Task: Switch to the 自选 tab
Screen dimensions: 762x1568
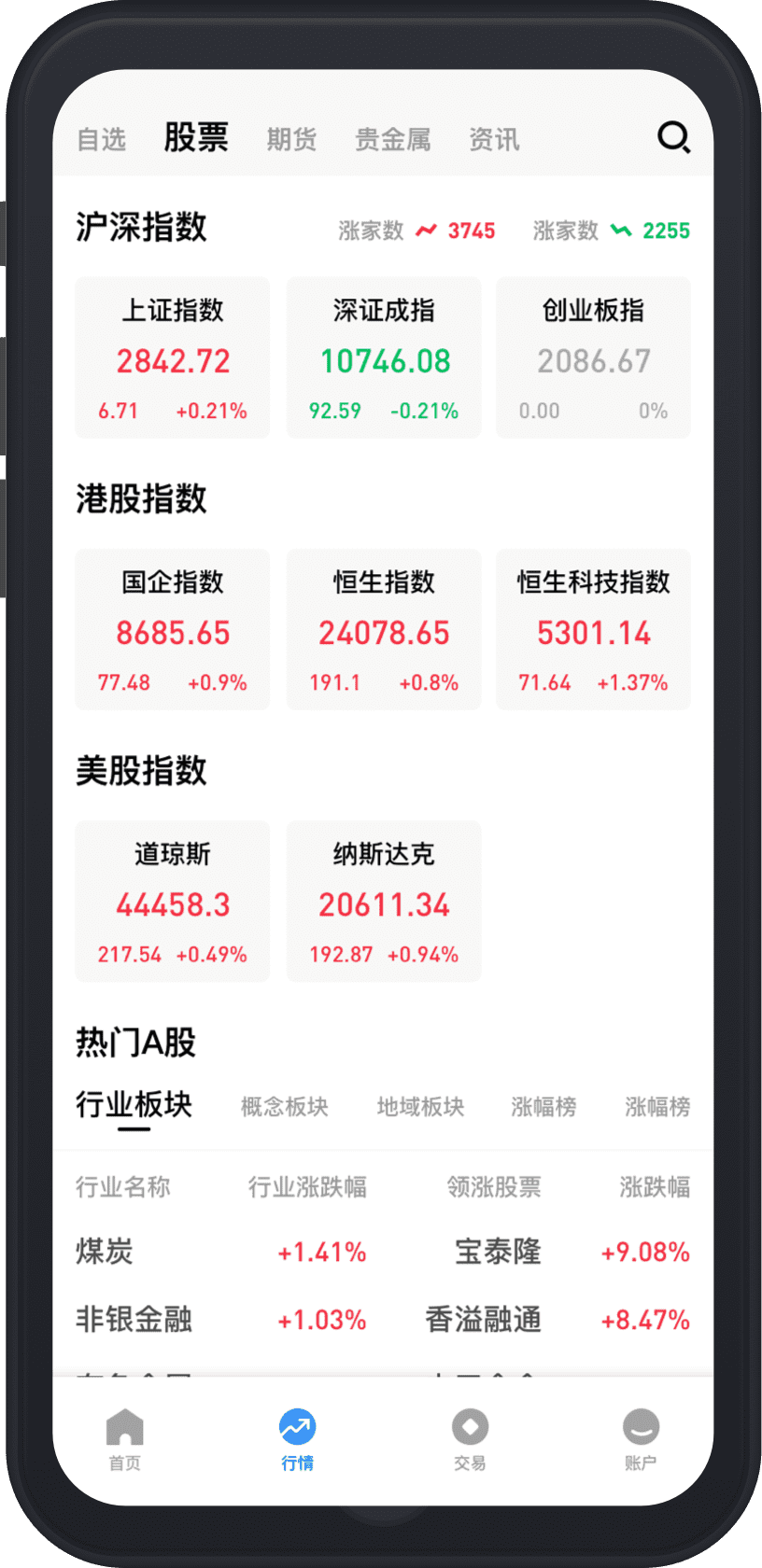Action: [101, 140]
